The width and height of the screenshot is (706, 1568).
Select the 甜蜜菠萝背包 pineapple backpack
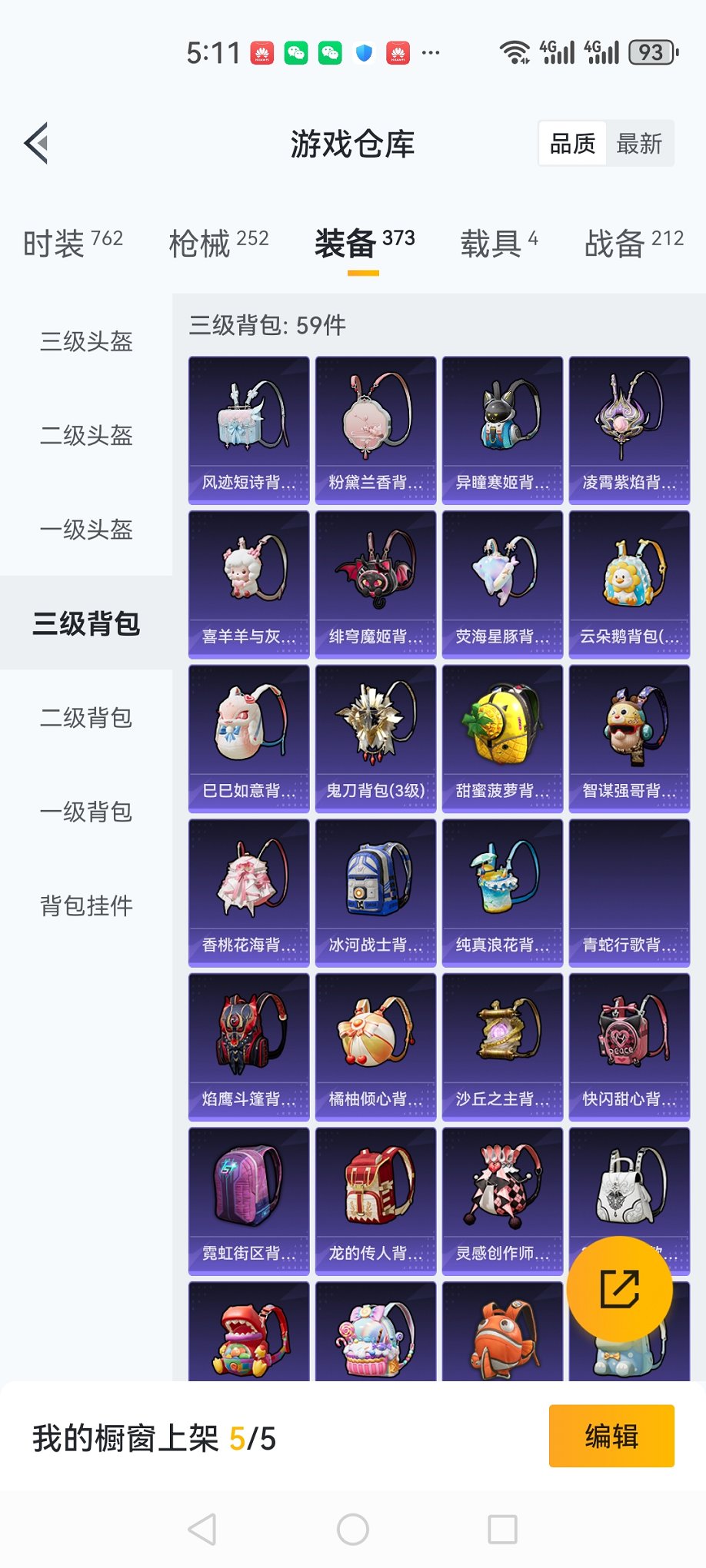coord(502,734)
